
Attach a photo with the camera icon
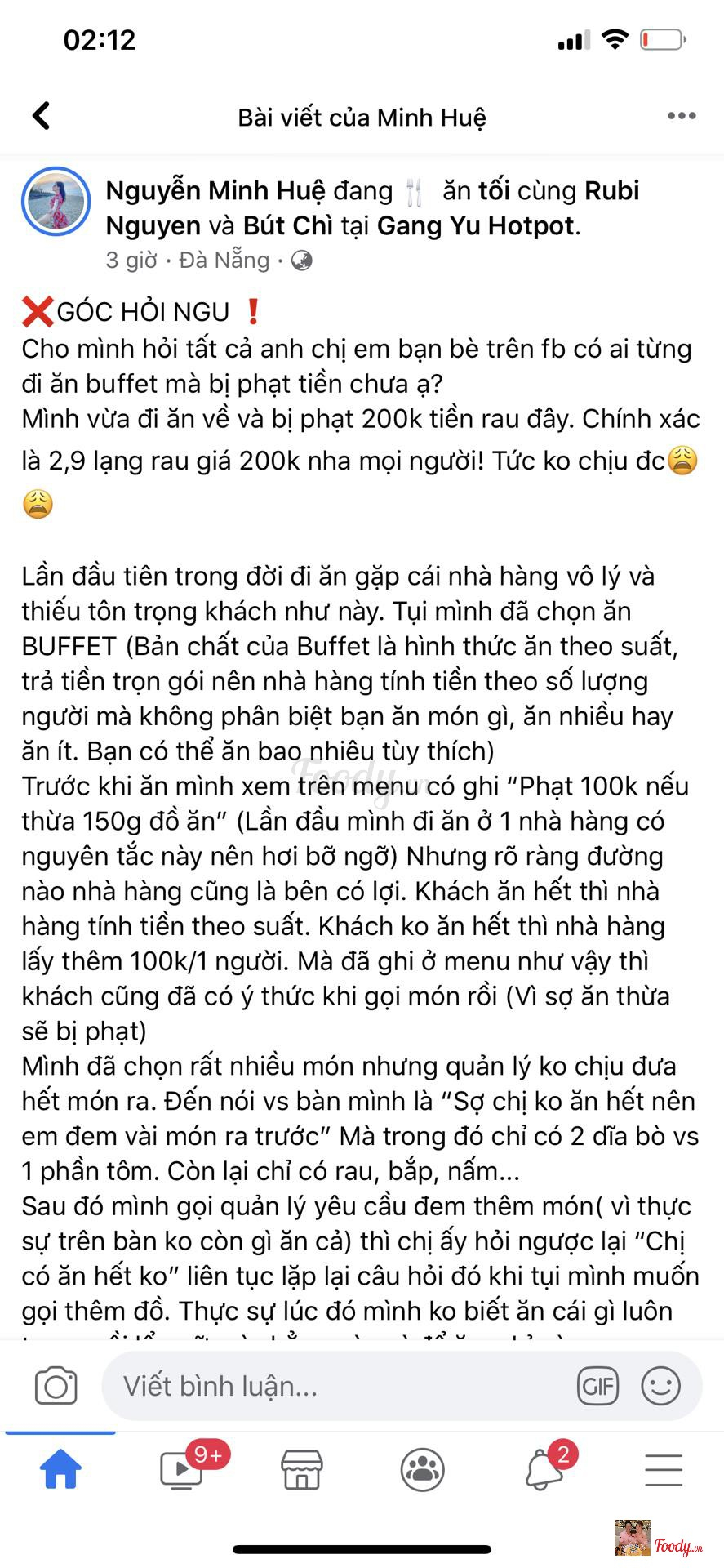[x=56, y=1386]
